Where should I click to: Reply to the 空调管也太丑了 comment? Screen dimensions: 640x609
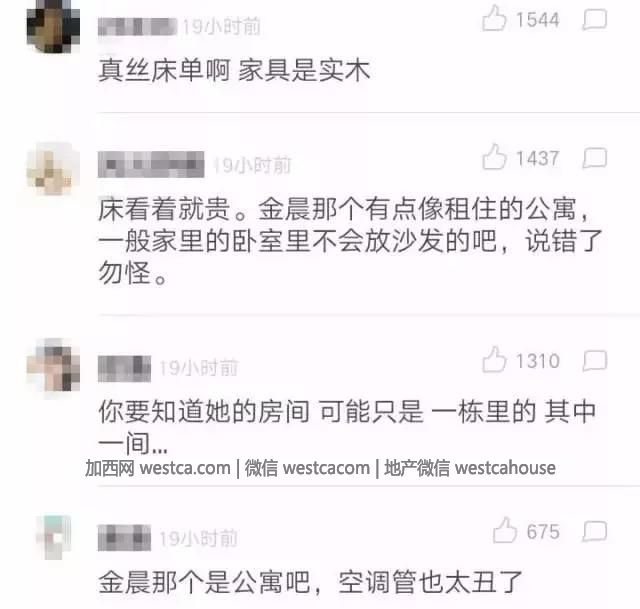[x=595, y=531]
